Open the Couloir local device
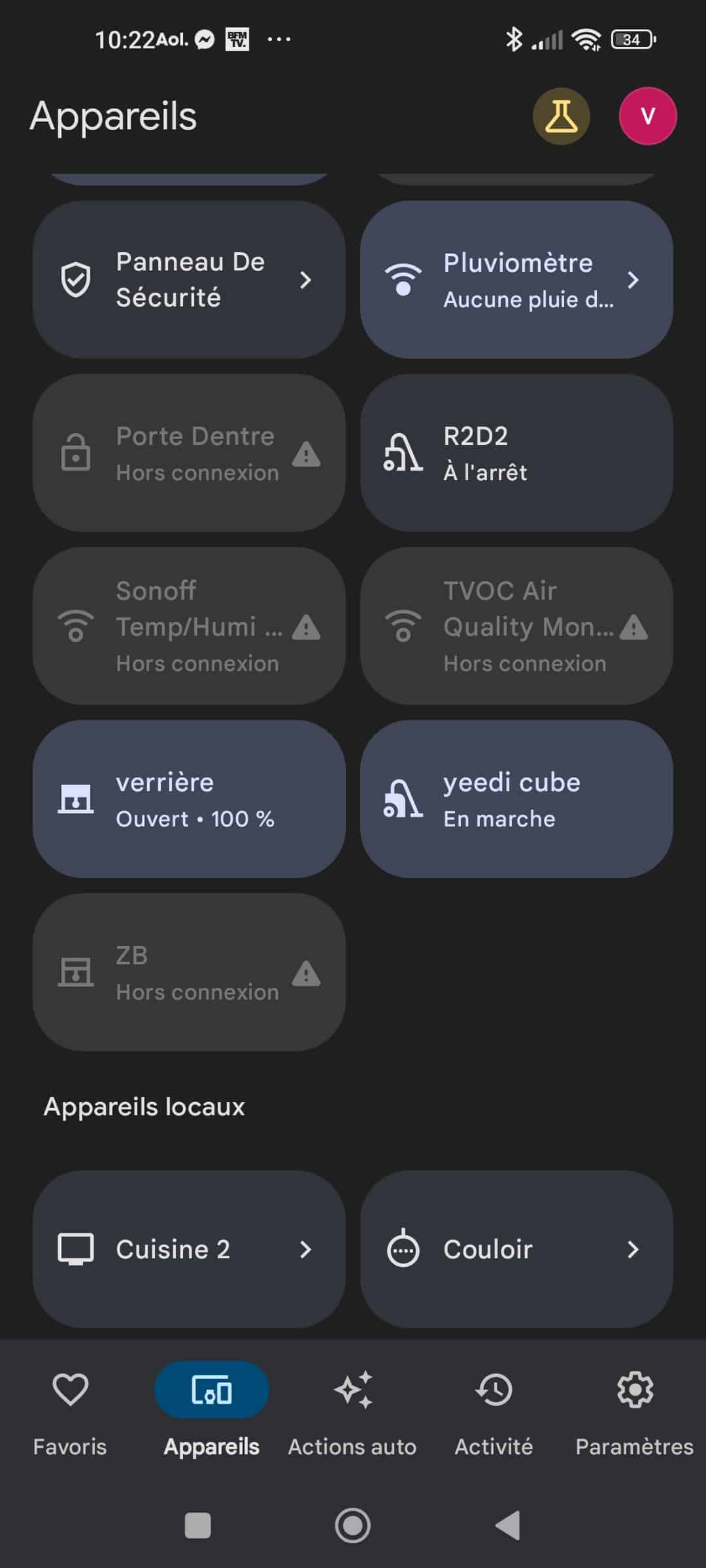 (516, 1249)
